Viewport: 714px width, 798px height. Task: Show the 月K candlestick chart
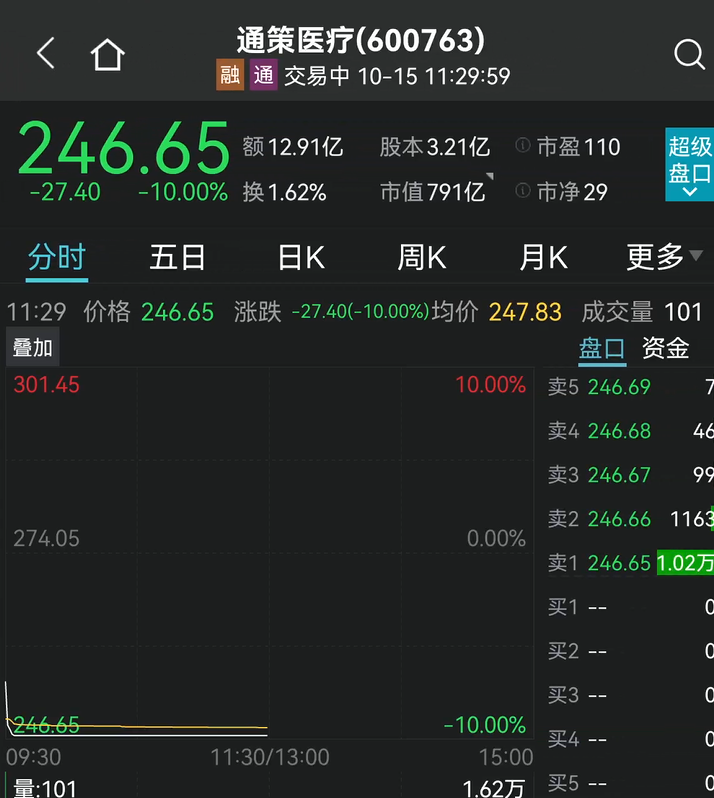click(543, 258)
